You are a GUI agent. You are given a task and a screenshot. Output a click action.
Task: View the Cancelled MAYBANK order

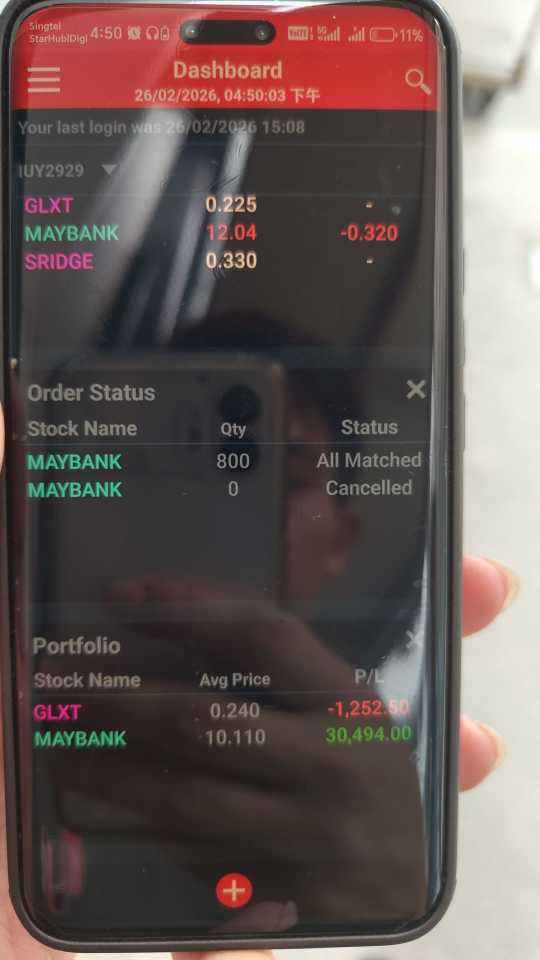224,489
